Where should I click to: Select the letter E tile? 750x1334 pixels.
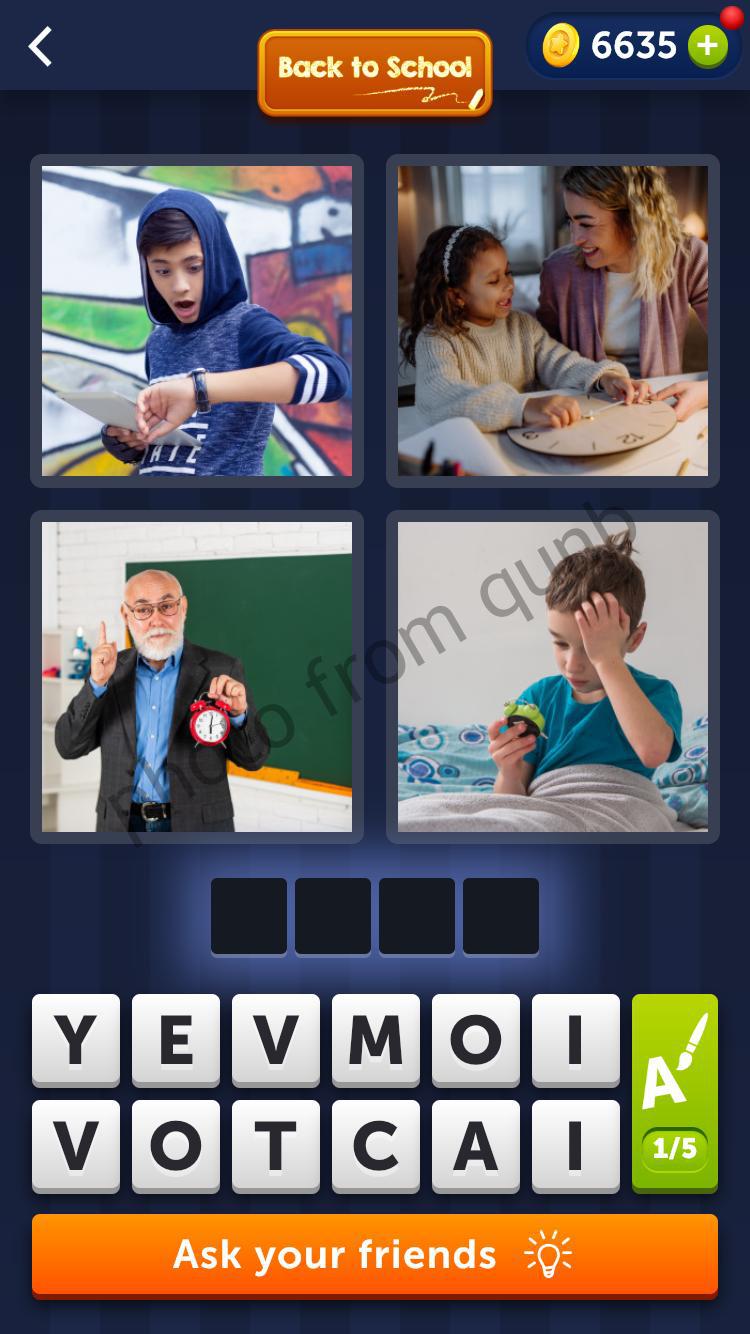(x=176, y=1040)
